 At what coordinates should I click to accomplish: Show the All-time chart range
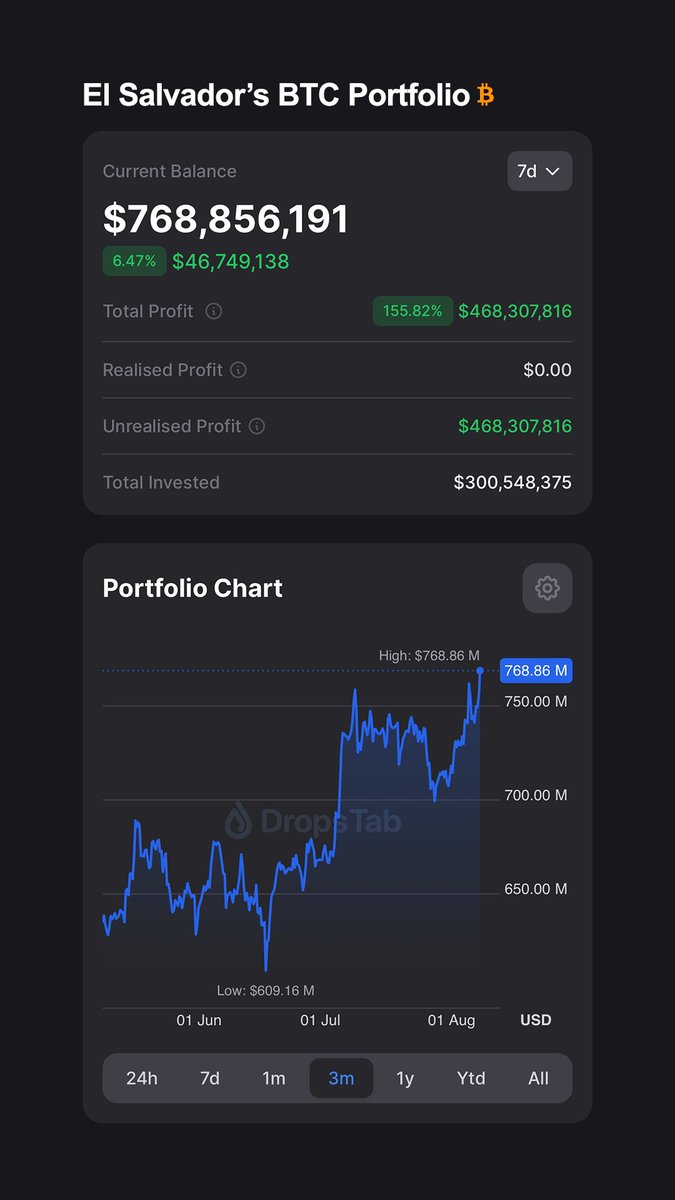point(538,1078)
